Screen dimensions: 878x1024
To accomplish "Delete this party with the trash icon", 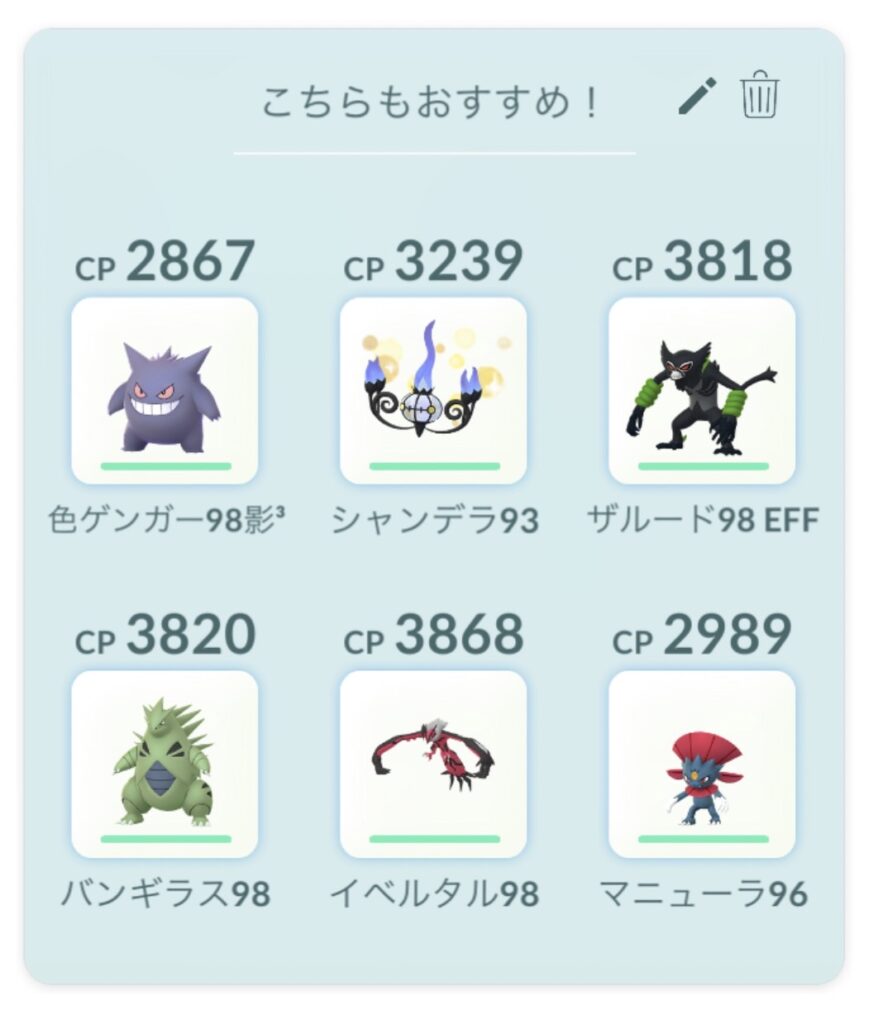I will point(759,97).
